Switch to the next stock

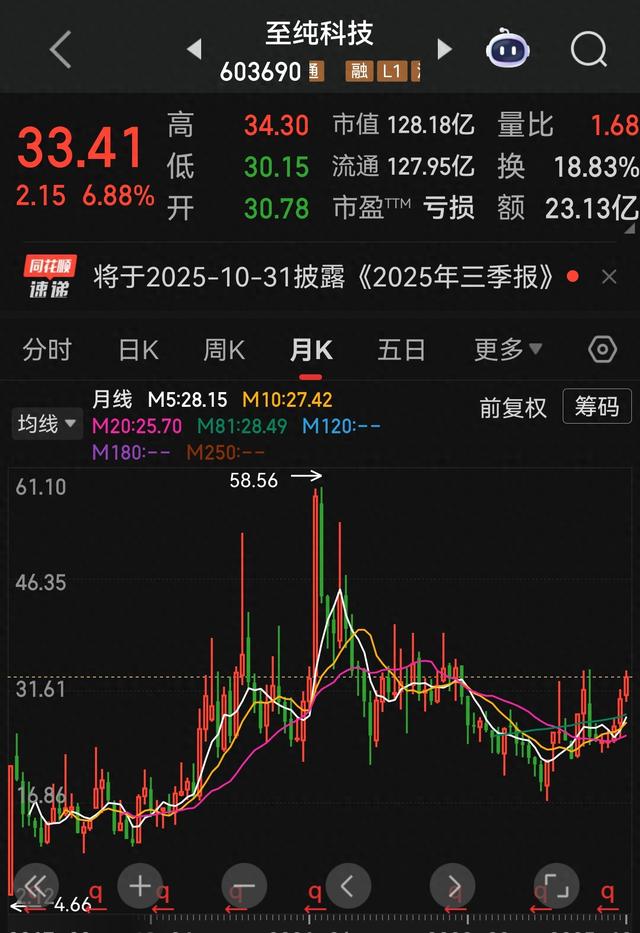tap(445, 49)
